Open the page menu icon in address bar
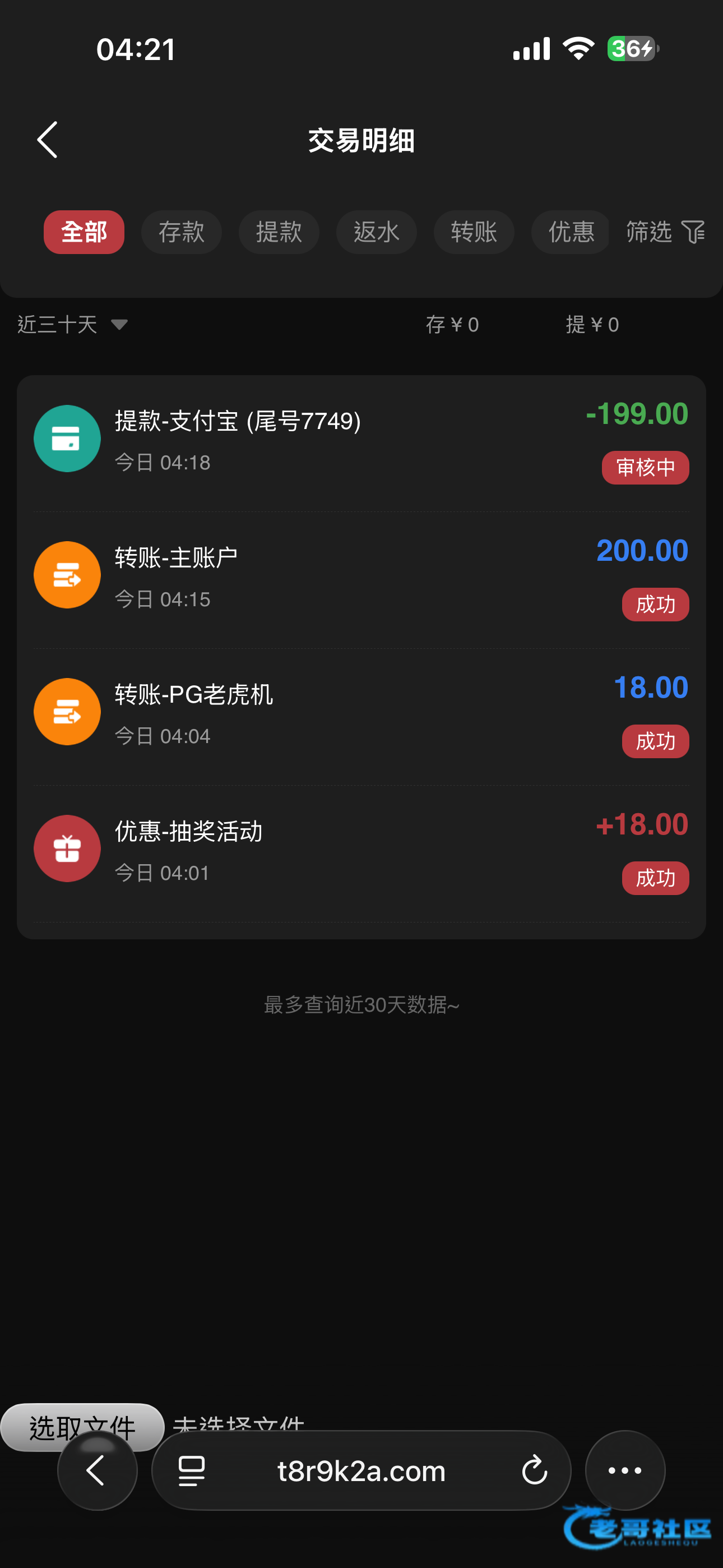The image size is (723, 1568). click(x=192, y=1470)
